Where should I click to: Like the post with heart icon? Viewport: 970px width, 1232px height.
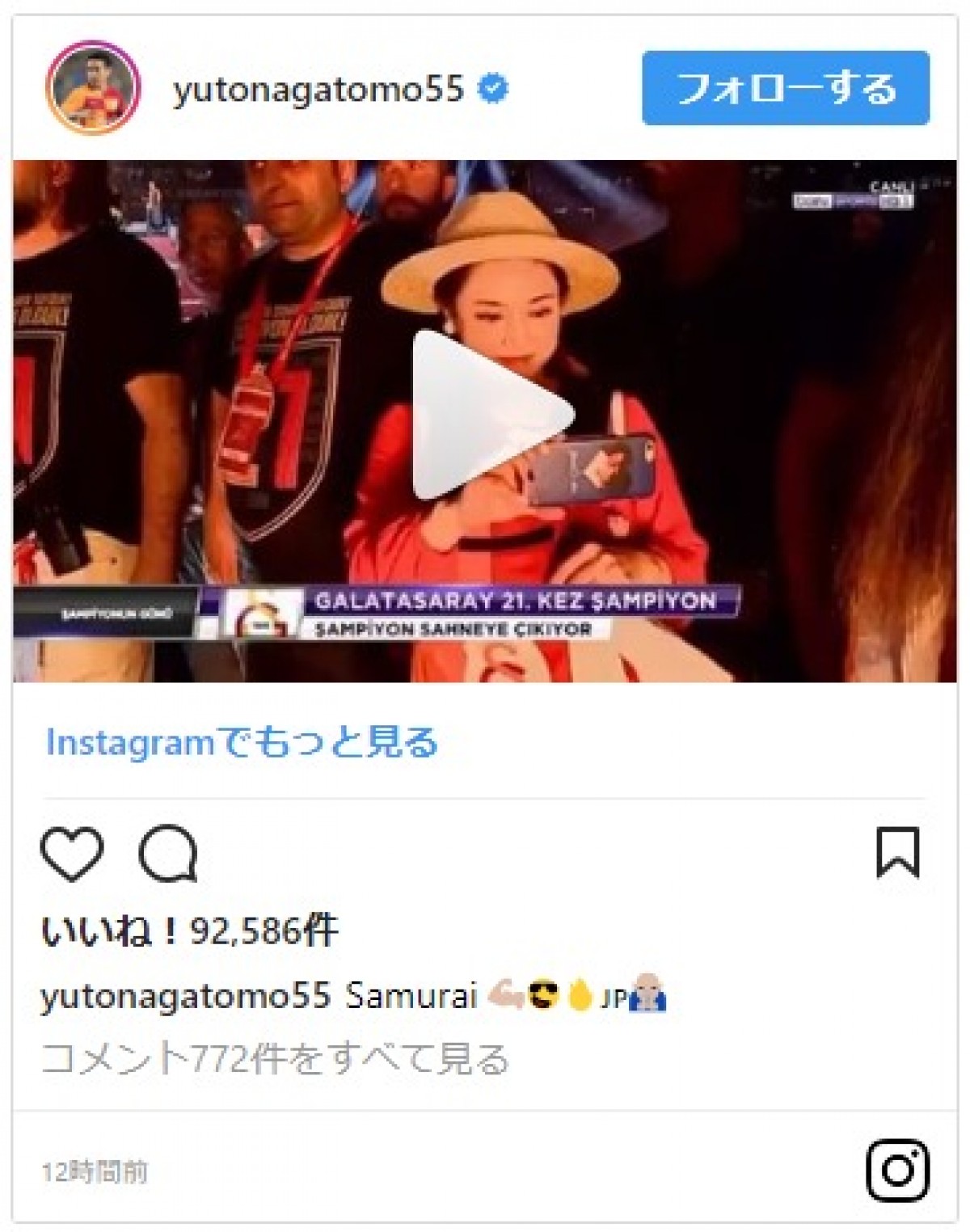72,854
